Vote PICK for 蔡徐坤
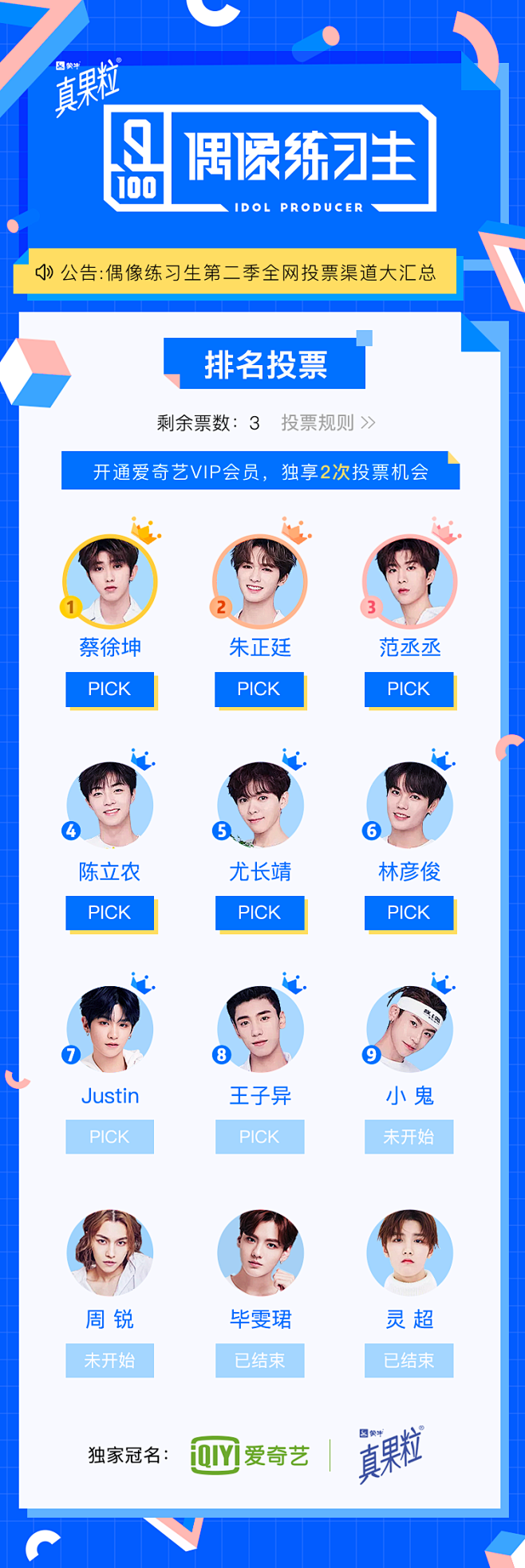This screenshot has width=525, height=1568. click(109, 689)
